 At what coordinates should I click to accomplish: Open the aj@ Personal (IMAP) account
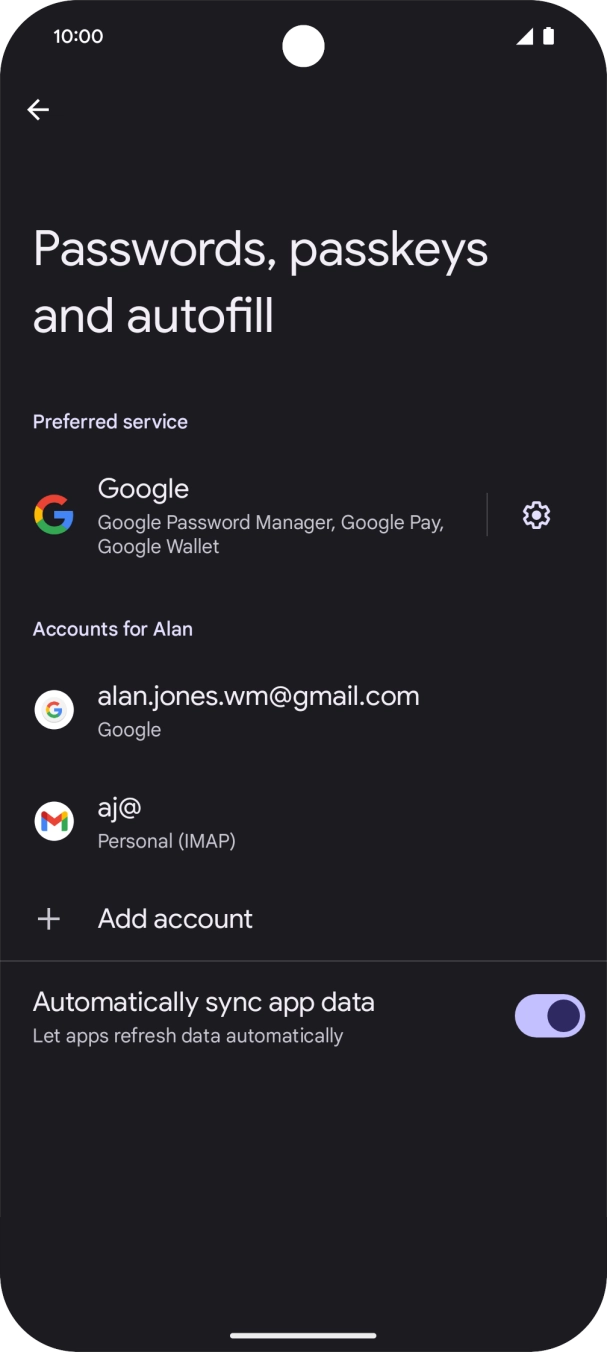tap(166, 822)
